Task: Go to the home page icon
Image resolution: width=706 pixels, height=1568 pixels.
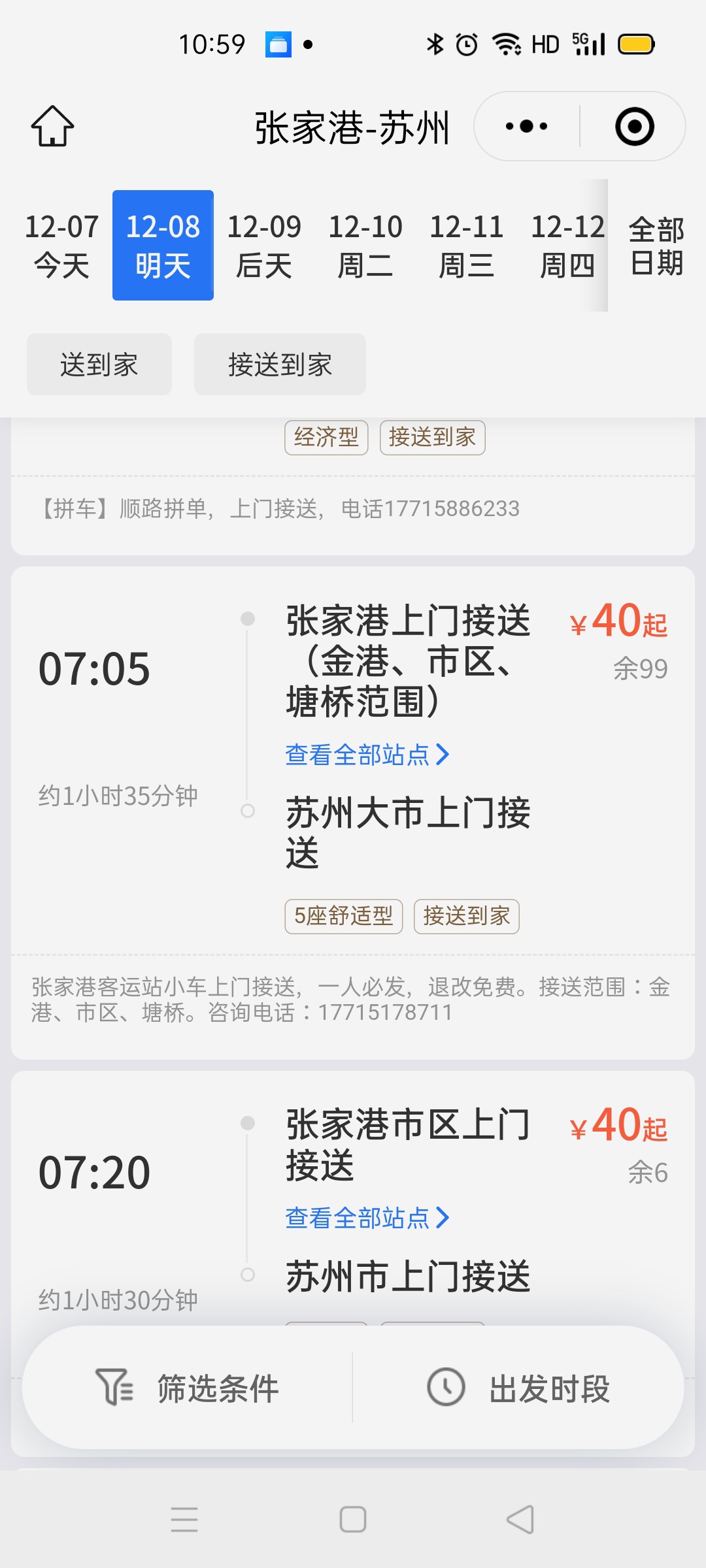Action: click(52, 126)
